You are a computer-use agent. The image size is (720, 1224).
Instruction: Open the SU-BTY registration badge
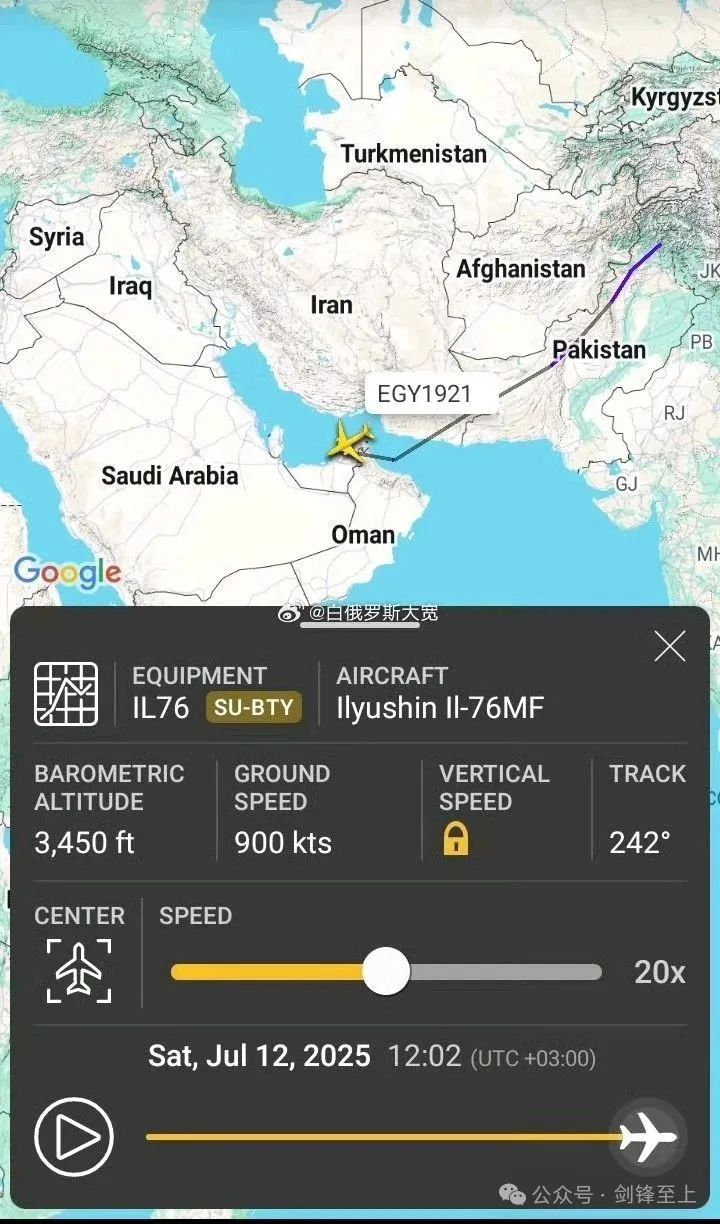point(254,708)
